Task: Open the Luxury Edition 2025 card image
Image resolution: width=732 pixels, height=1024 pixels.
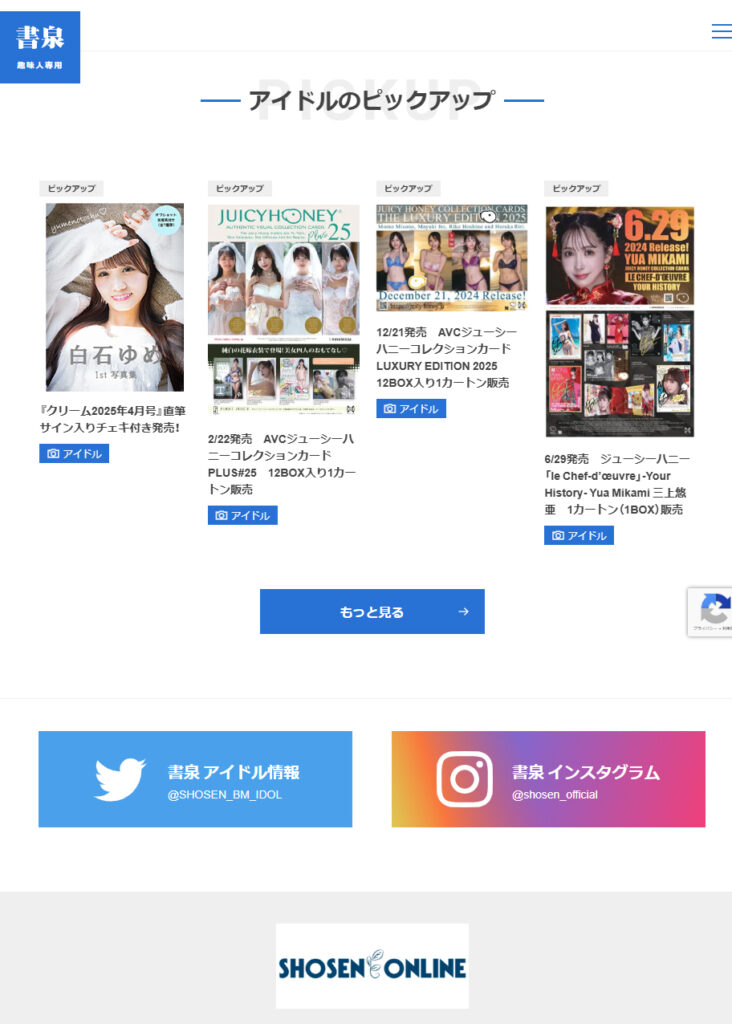Action: (451, 258)
